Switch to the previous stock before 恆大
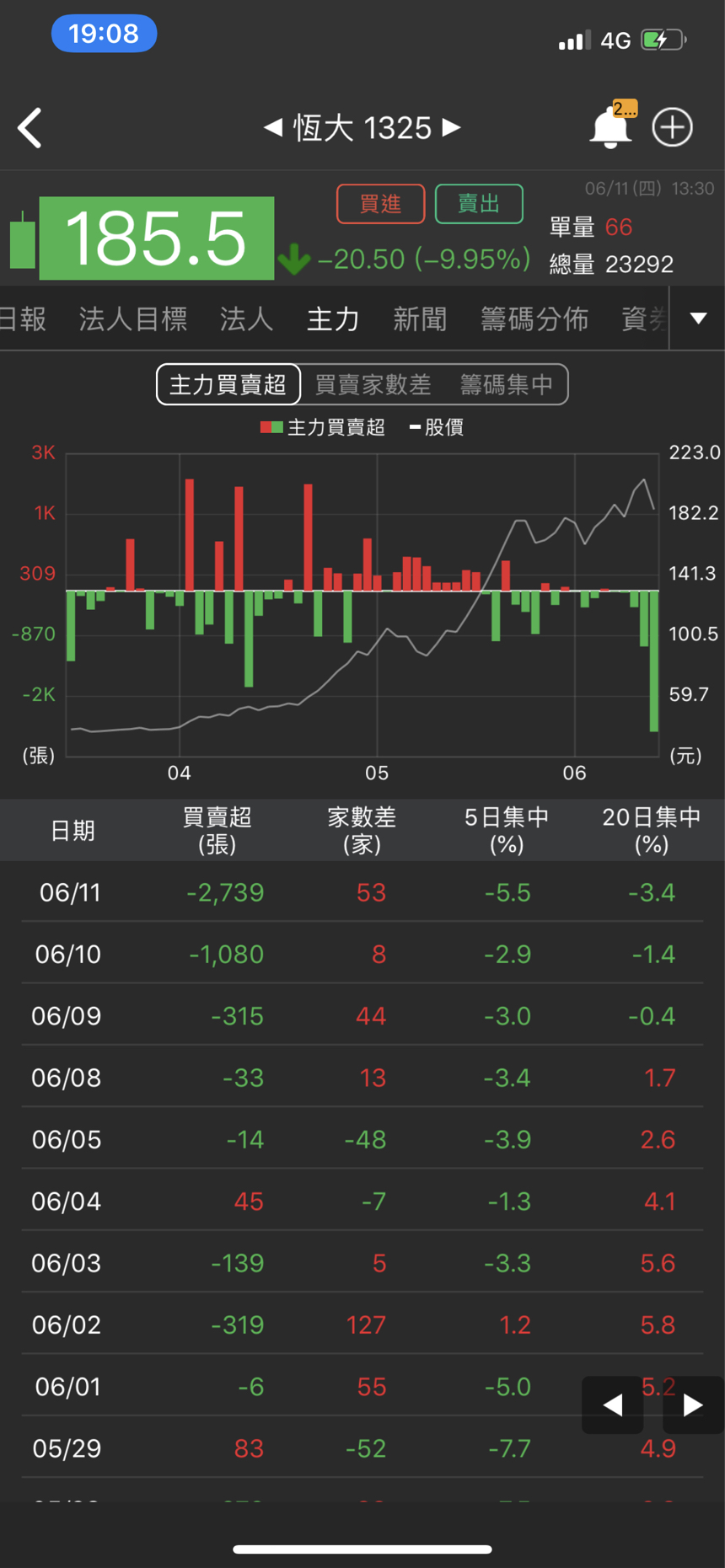This screenshot has width=725, height=1568. (x=272, y=128)
